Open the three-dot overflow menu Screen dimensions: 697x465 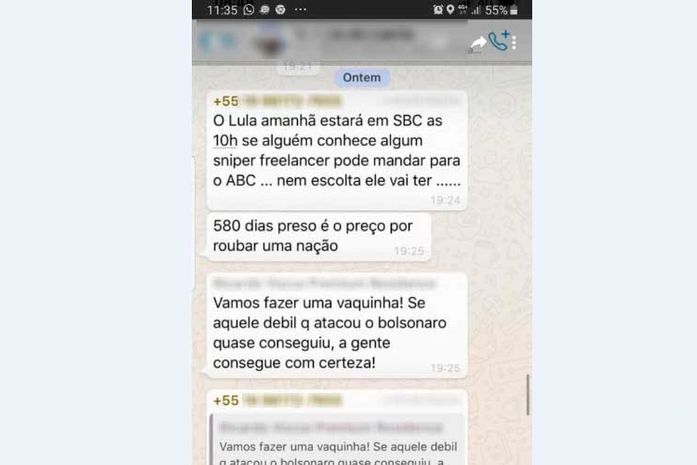coord(514,41)
